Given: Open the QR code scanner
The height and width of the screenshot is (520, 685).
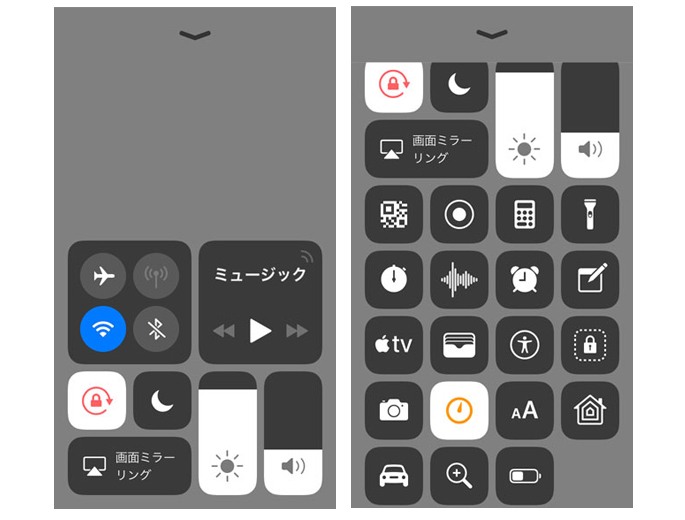Looking at the screenshot, I should click(x=394, y=214).
